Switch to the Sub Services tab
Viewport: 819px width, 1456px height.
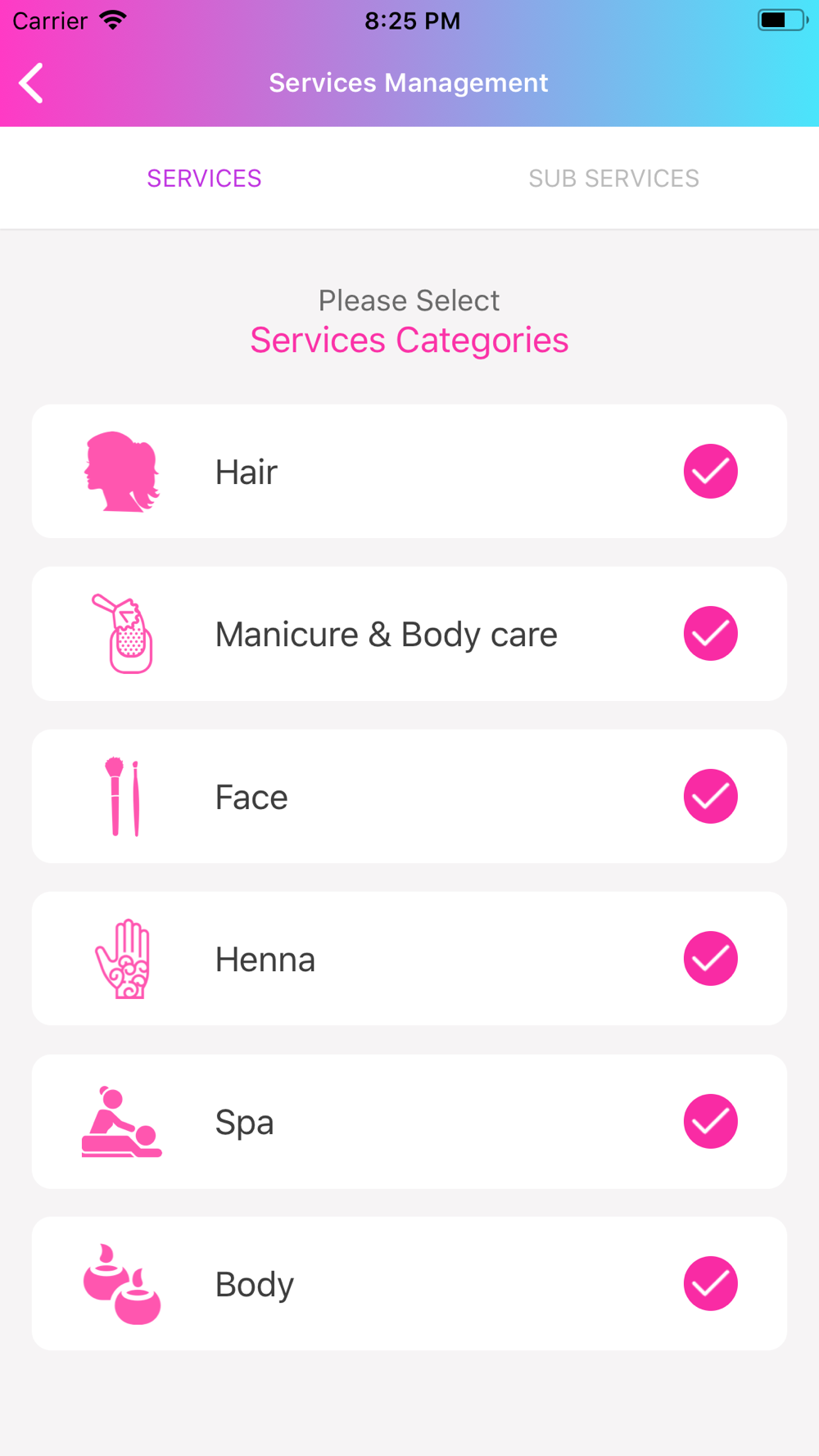point(613,179)
